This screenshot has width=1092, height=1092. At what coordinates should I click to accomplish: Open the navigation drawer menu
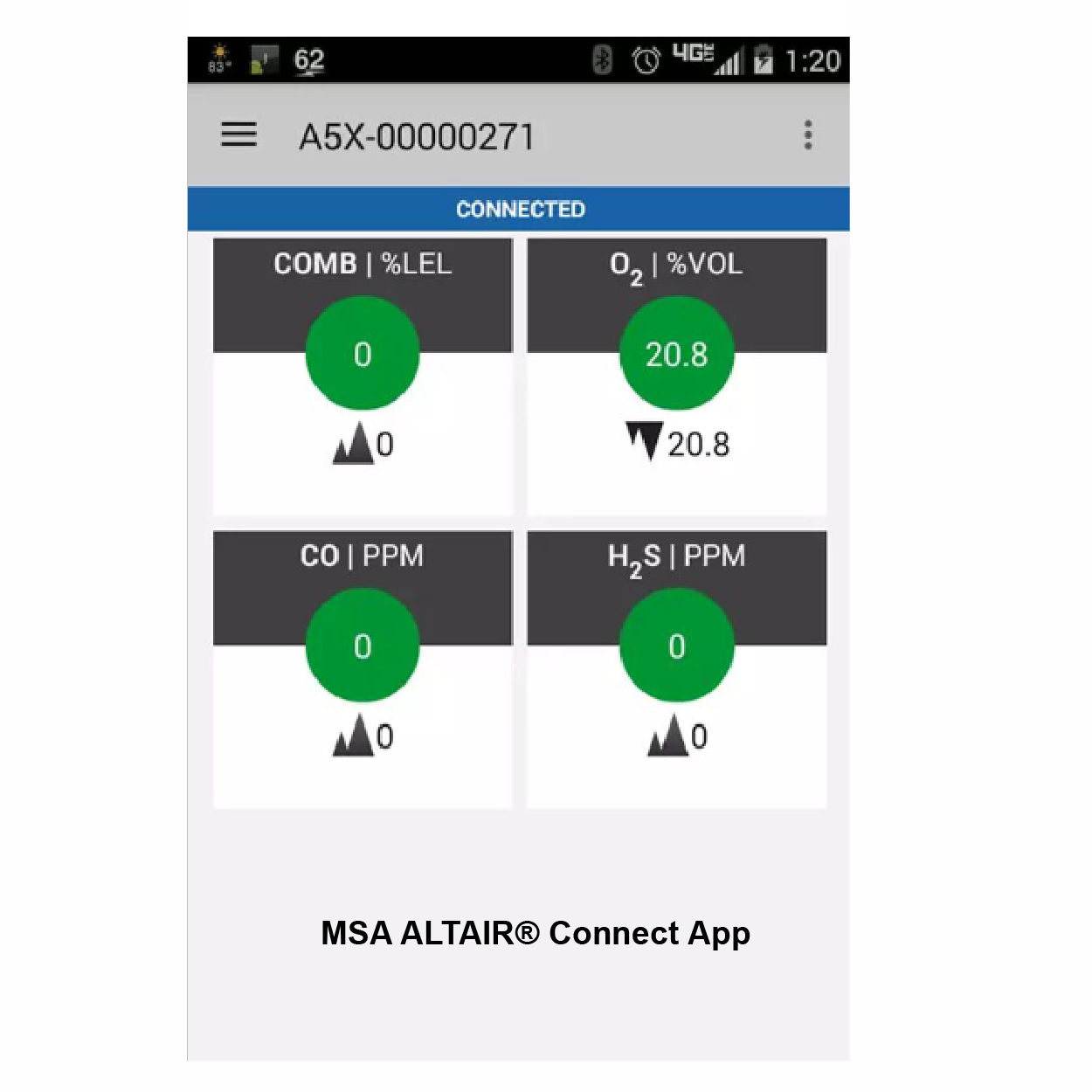(x=238, y=135)
